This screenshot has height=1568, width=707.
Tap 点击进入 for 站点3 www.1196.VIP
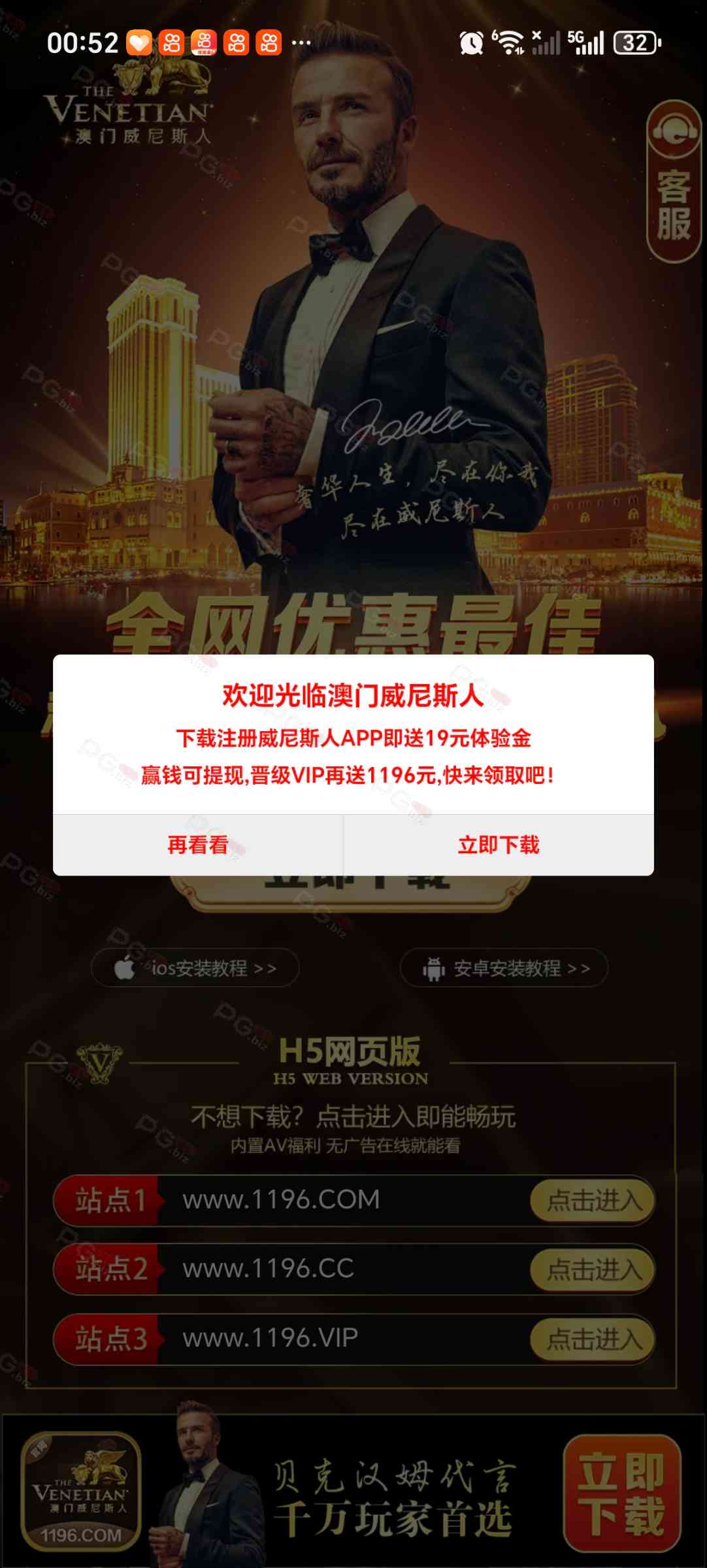pos(592,1339)
